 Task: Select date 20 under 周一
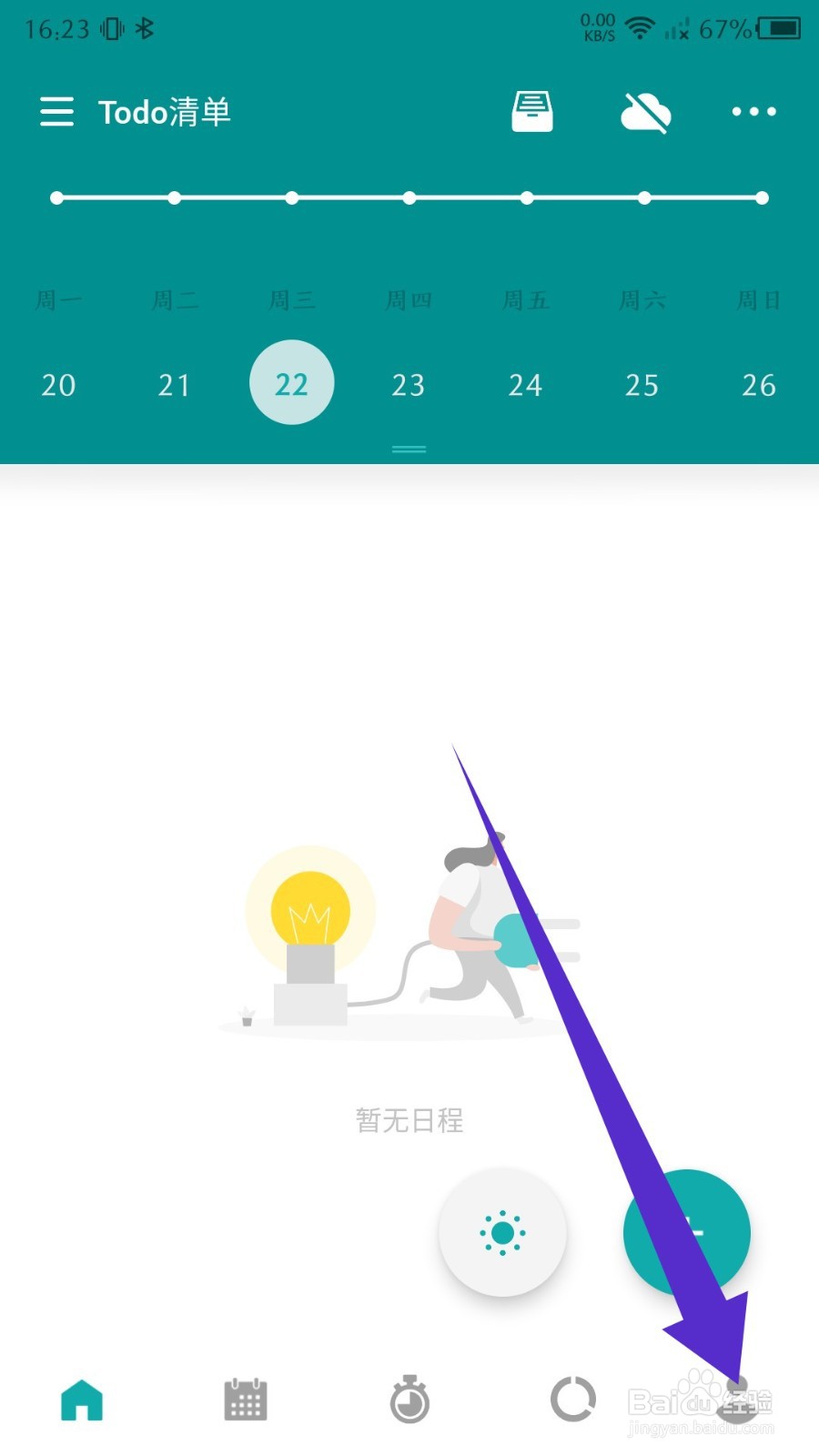pyautogui.click(x=58, y=383)
